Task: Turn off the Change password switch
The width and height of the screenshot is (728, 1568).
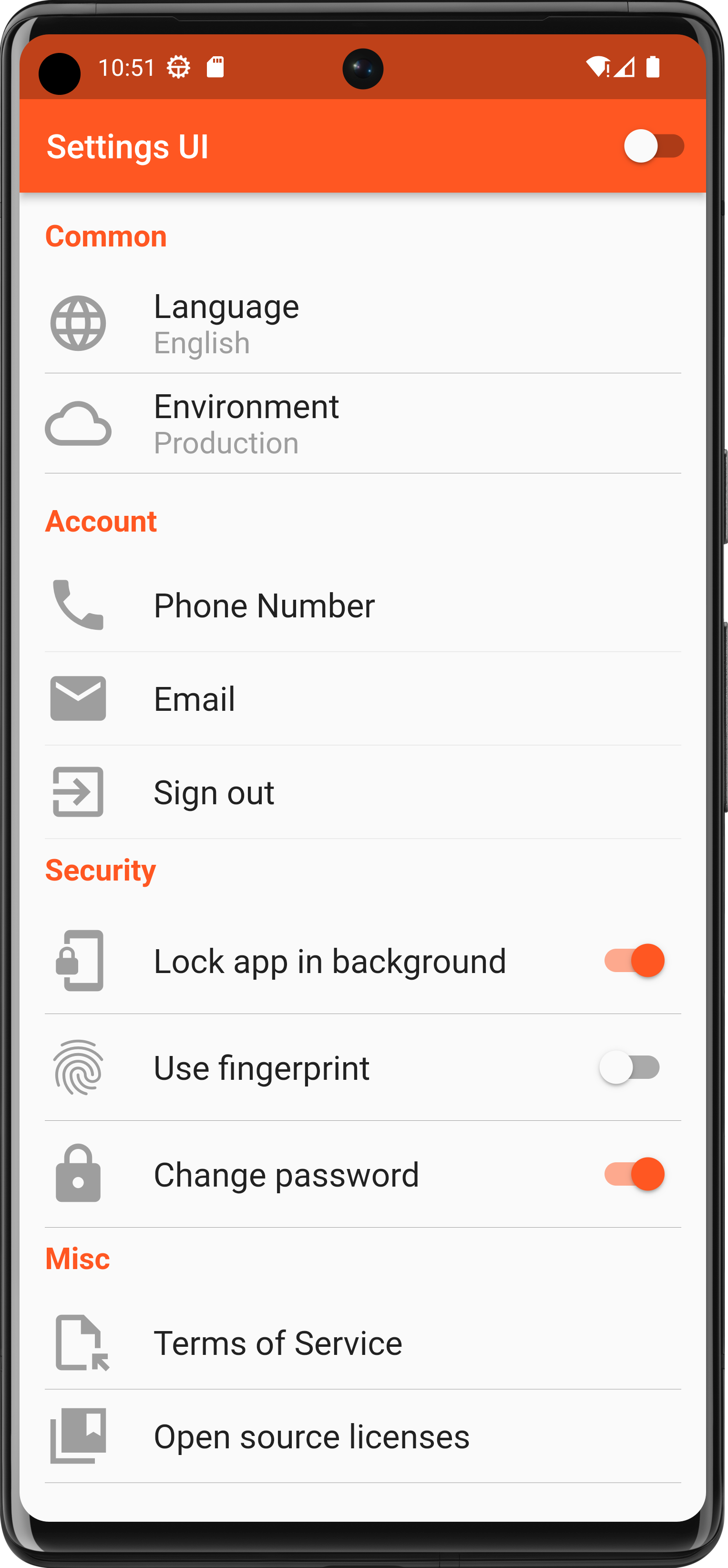Action: [x=633, y=1174]
